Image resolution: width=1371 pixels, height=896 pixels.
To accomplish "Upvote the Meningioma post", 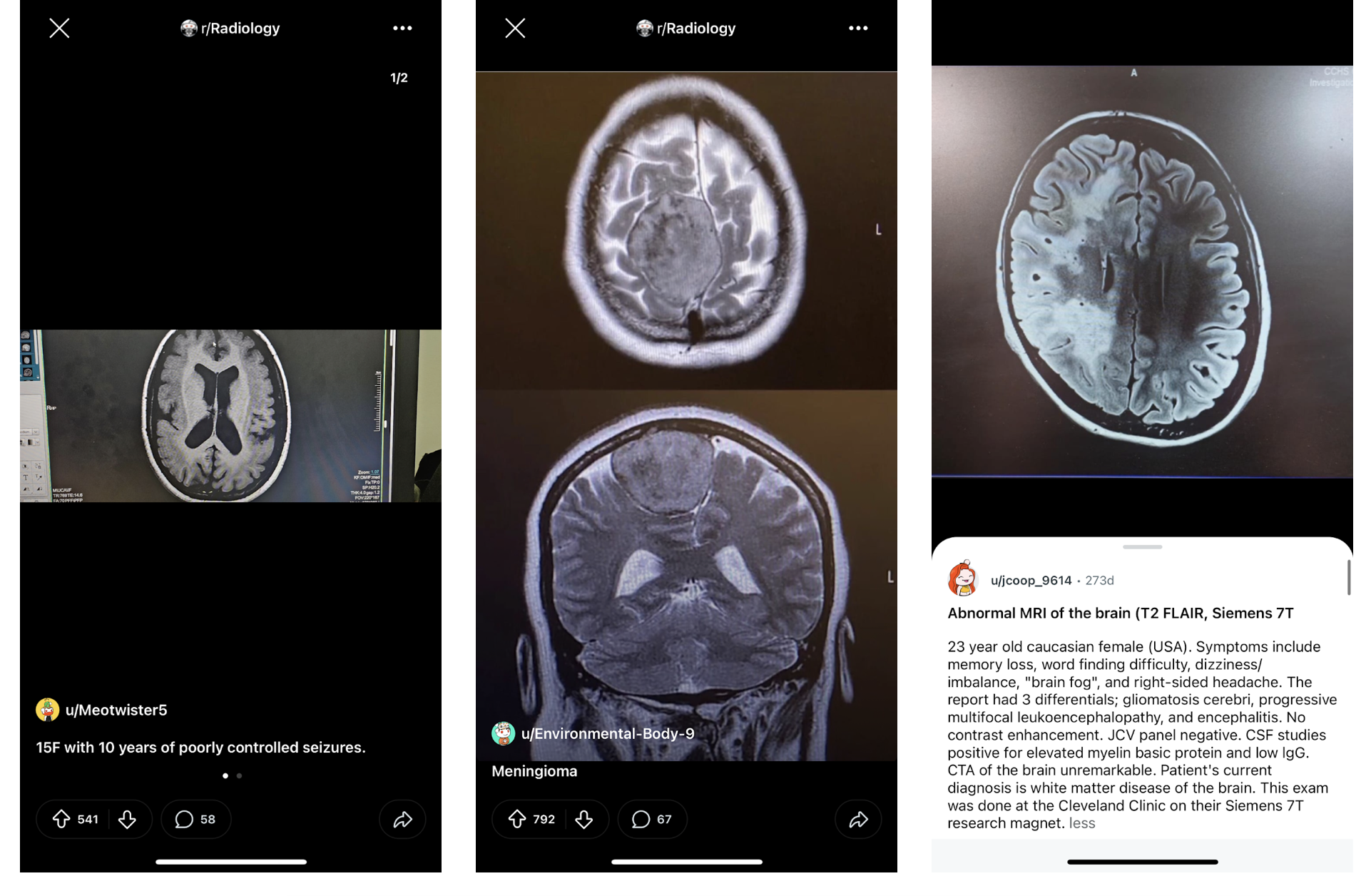I will pos(518,819).
